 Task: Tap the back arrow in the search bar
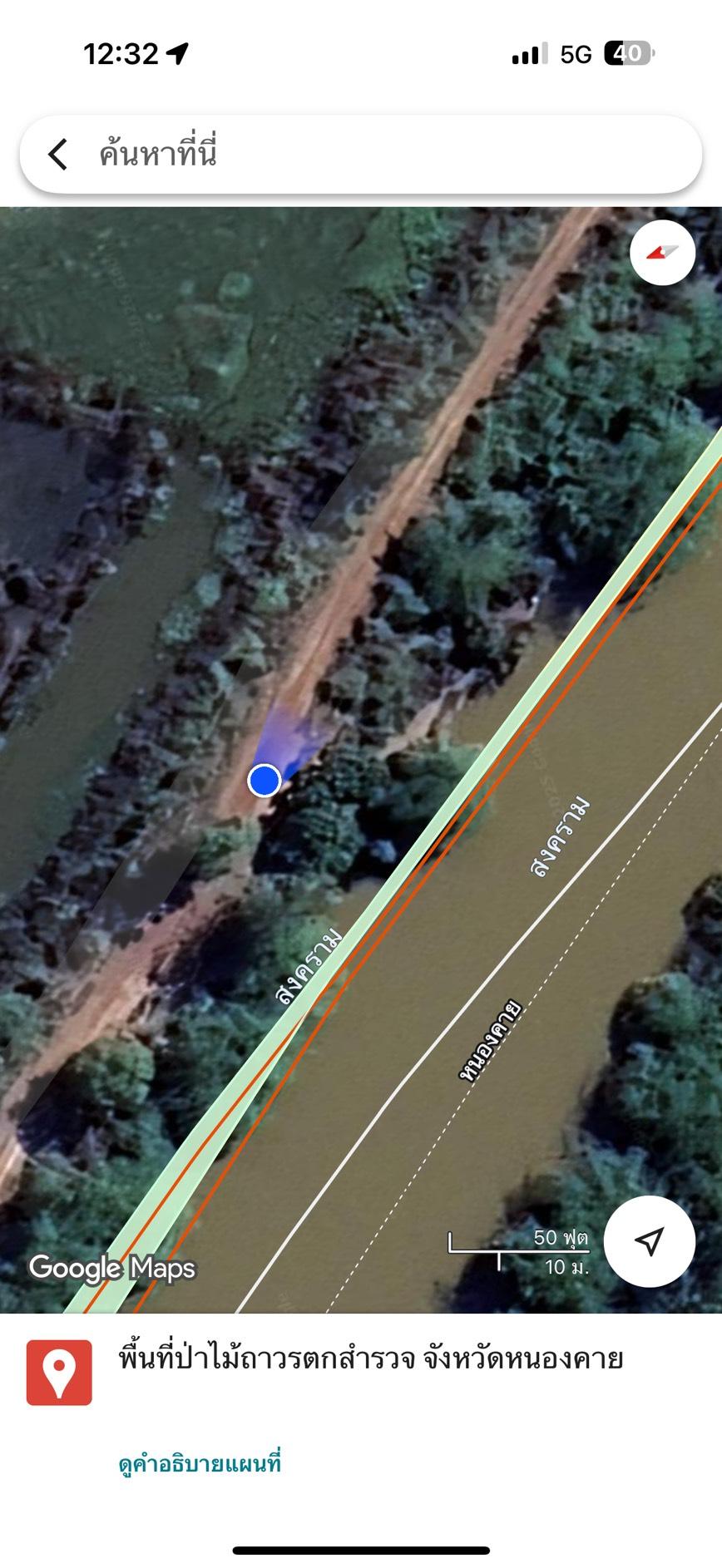[57, 155]
